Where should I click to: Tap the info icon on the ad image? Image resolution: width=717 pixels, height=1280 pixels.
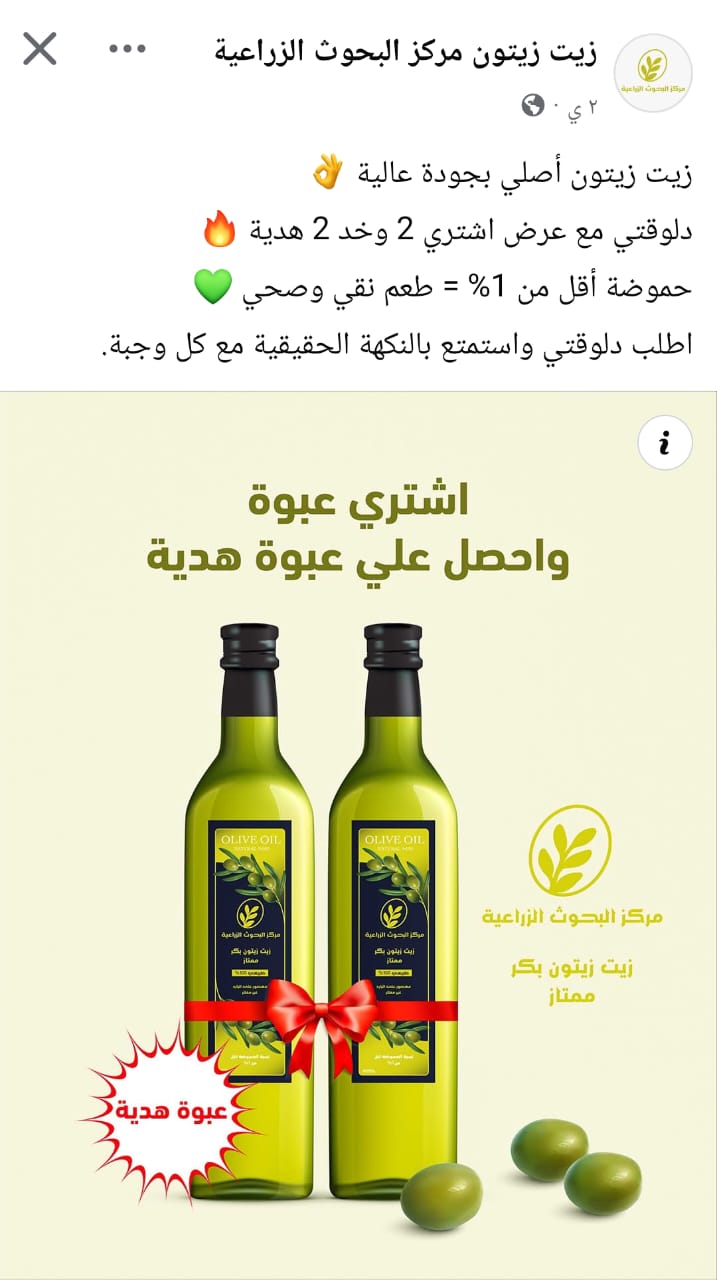coord(665,443)
